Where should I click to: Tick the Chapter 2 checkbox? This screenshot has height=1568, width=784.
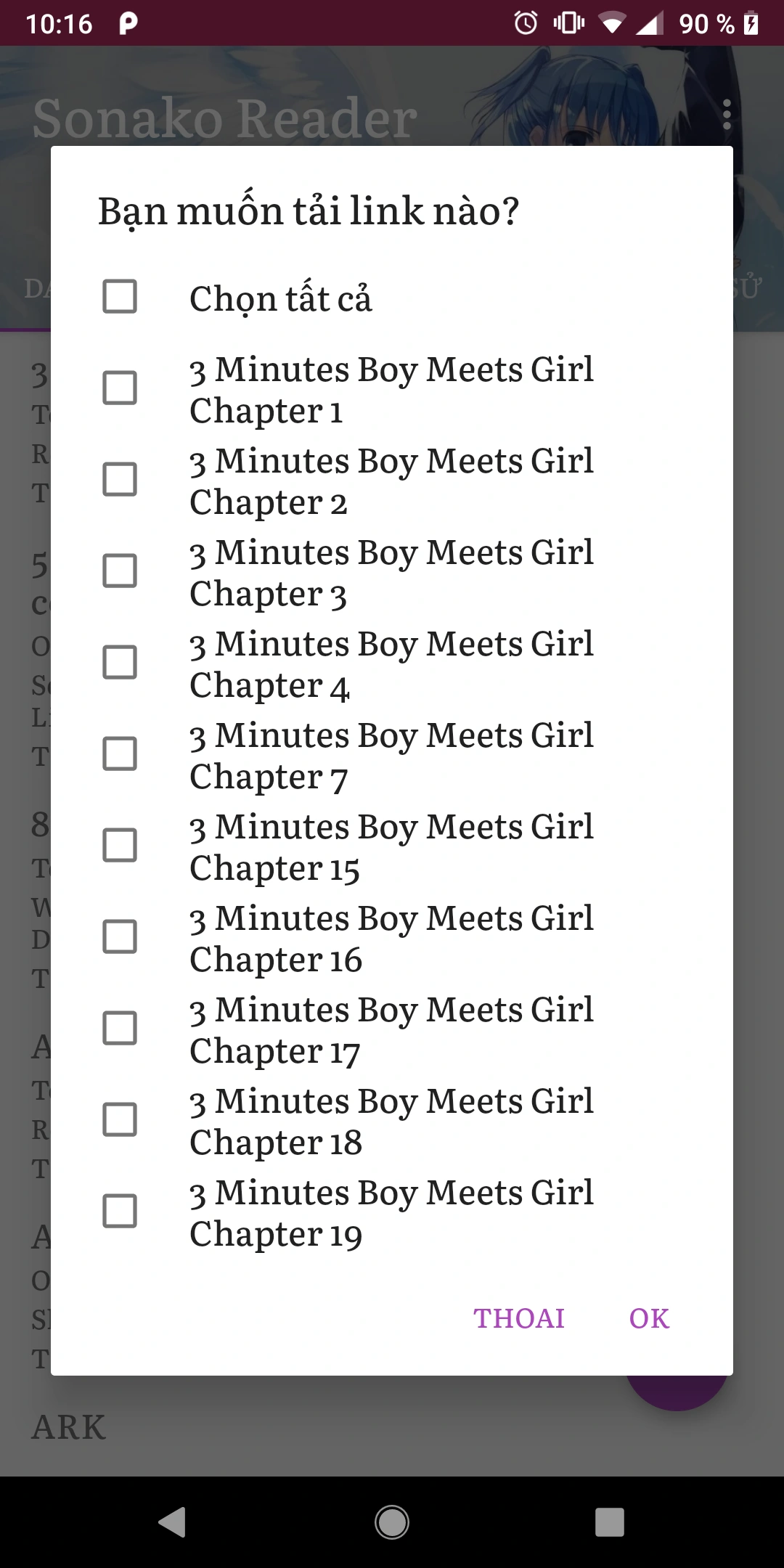pos(120,479)
